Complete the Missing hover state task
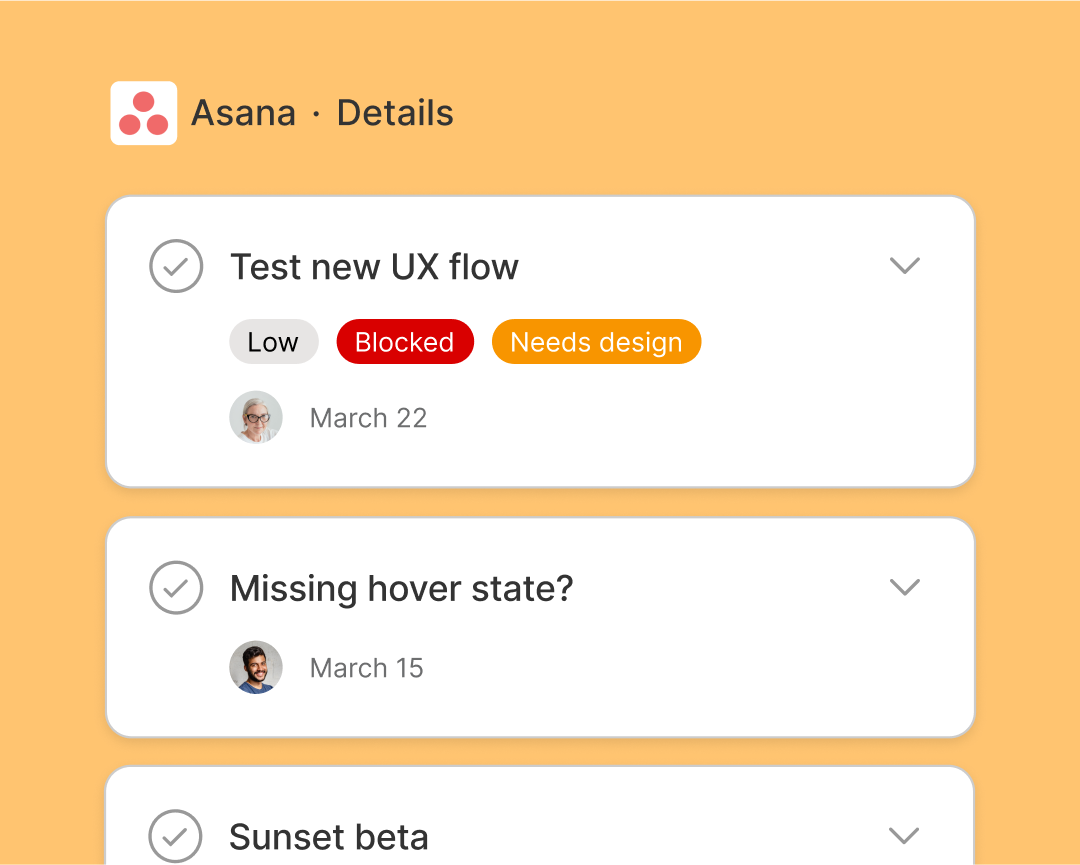1080x865 pixels. [176, 587]
